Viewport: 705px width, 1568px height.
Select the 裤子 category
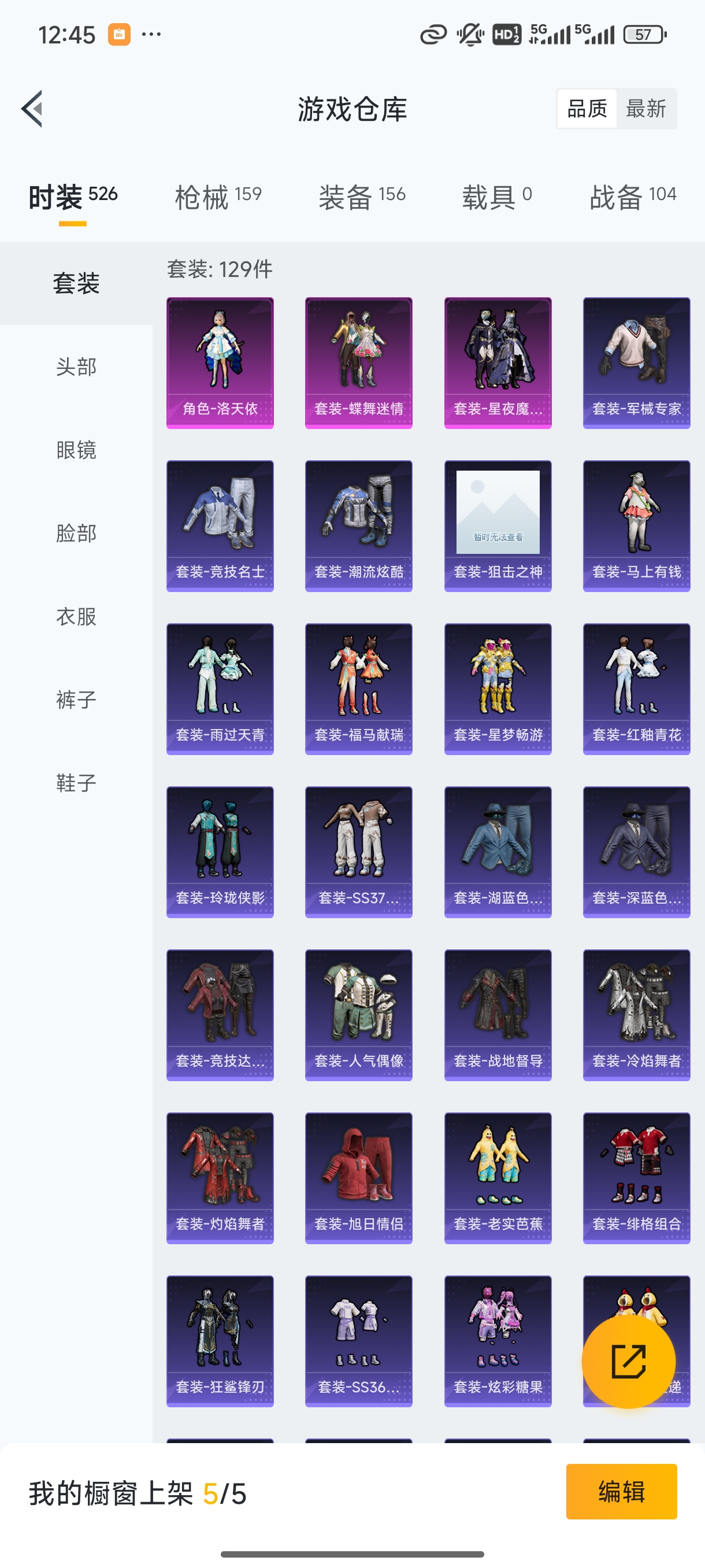tap(76, 700)
